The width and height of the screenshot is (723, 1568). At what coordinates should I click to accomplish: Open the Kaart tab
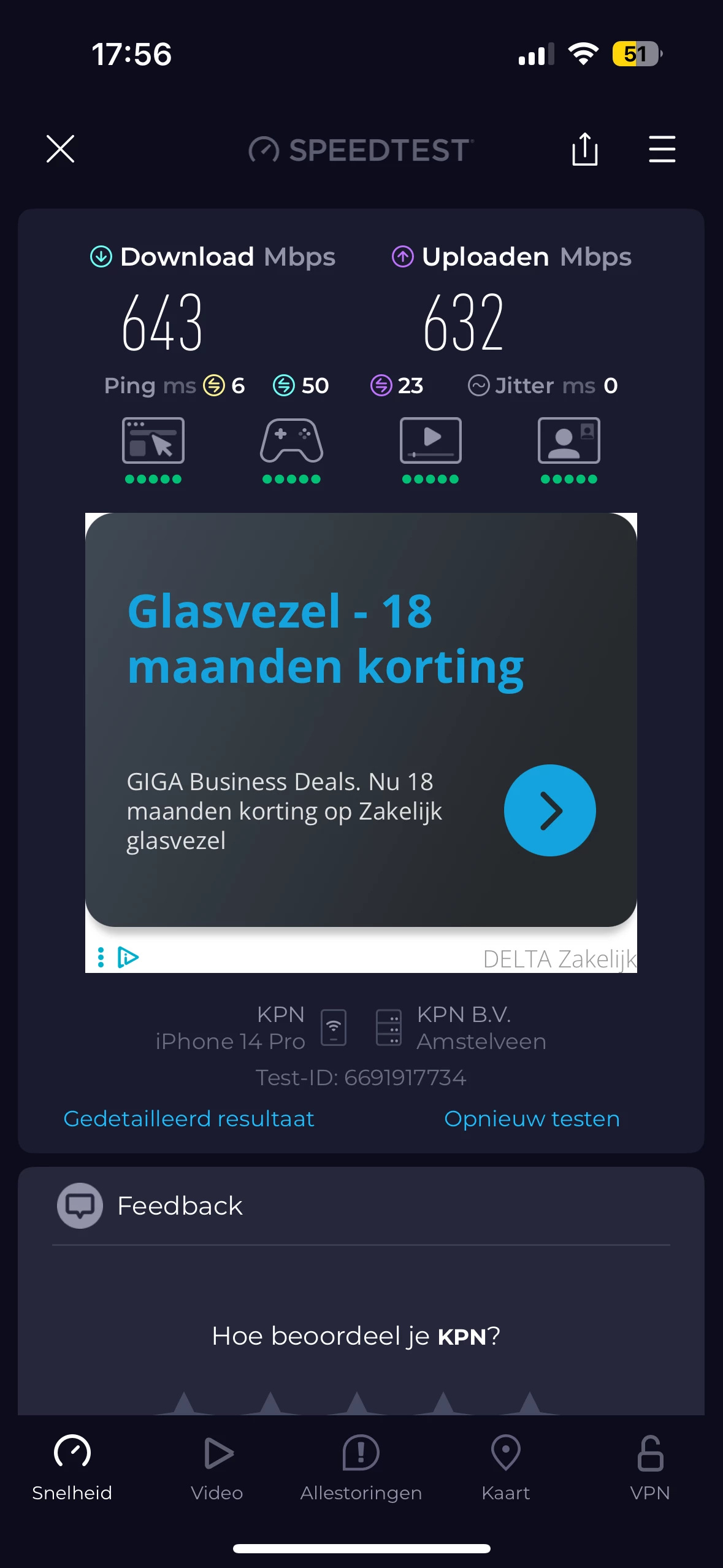pyautogui.click(x=505, y=1466)
